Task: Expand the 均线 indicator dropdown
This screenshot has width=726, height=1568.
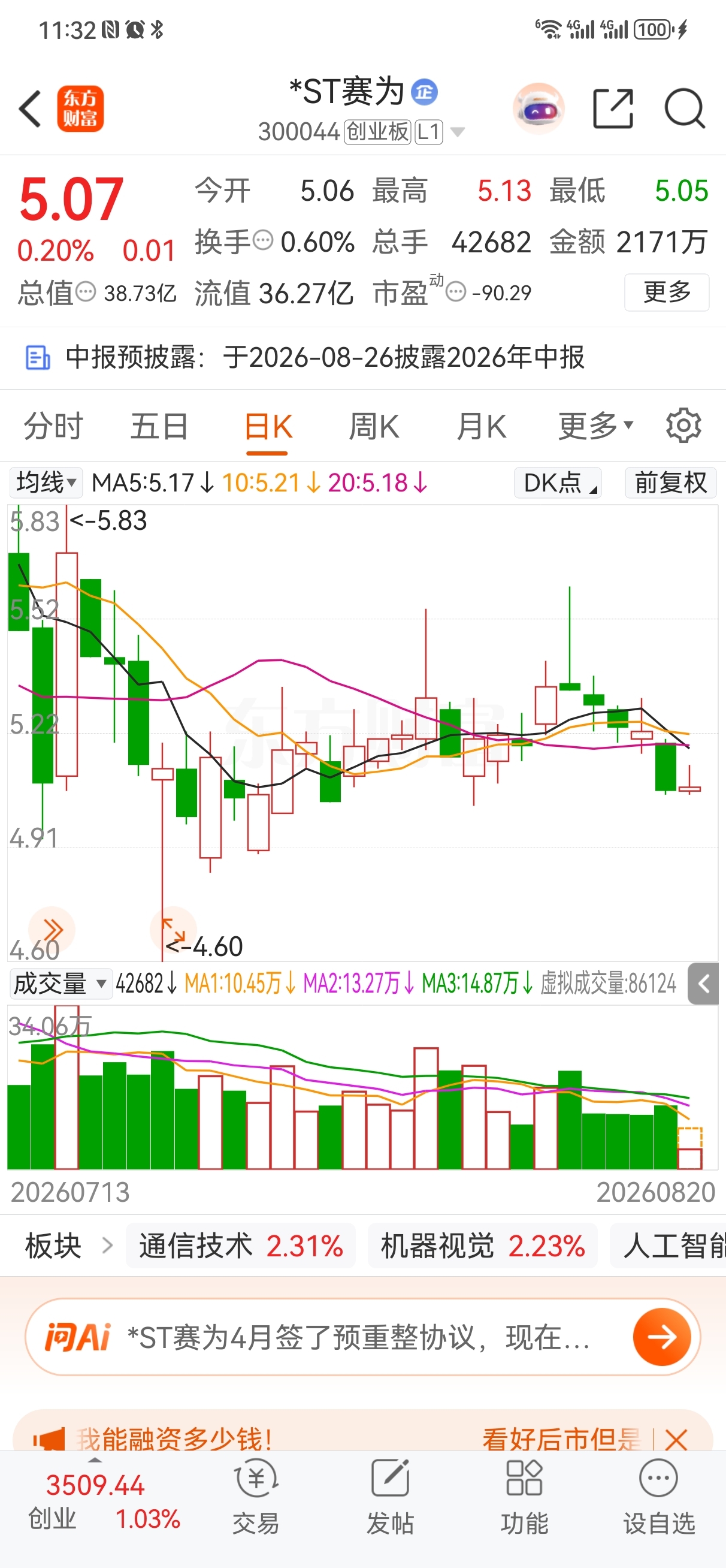Action: (x=46, y=483)
